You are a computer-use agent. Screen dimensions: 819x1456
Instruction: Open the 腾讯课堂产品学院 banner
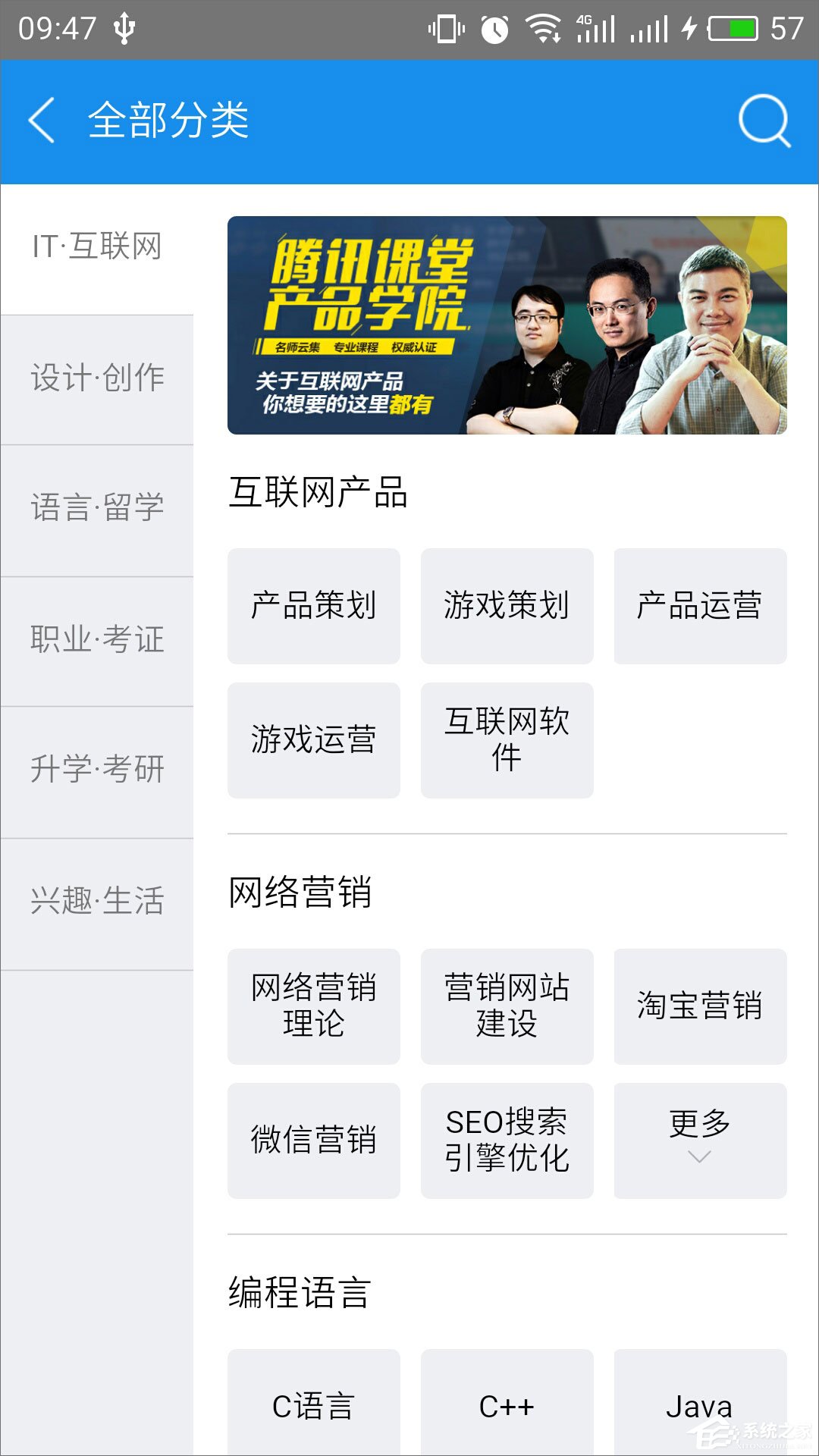point(507,325)
